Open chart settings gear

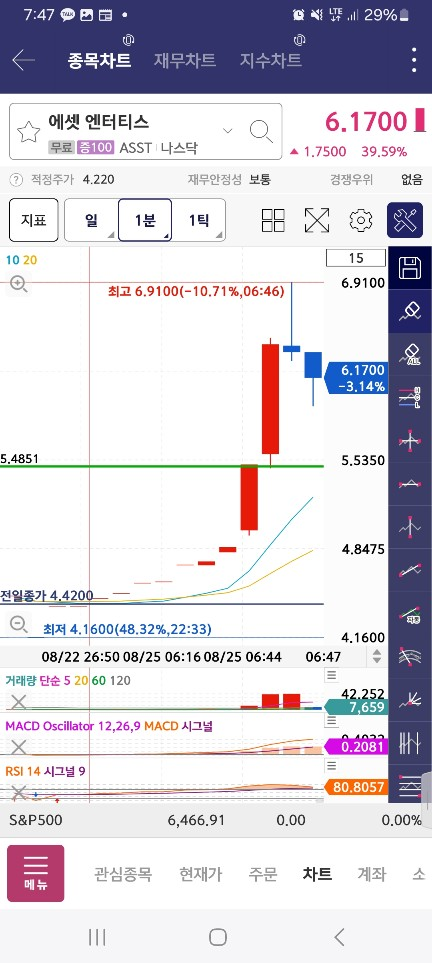[361, 220]
